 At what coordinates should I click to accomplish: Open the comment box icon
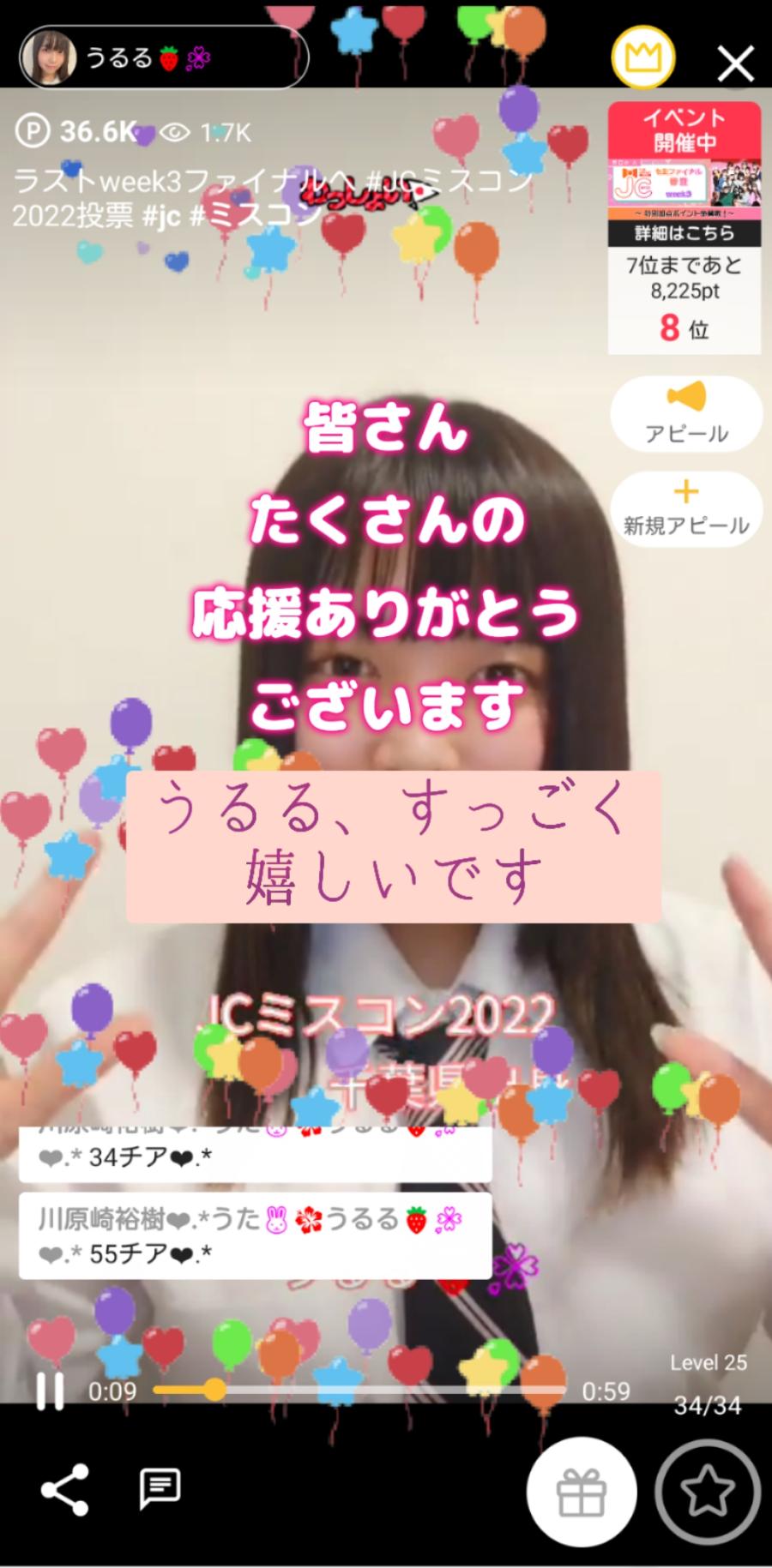tap(160, 1489)
